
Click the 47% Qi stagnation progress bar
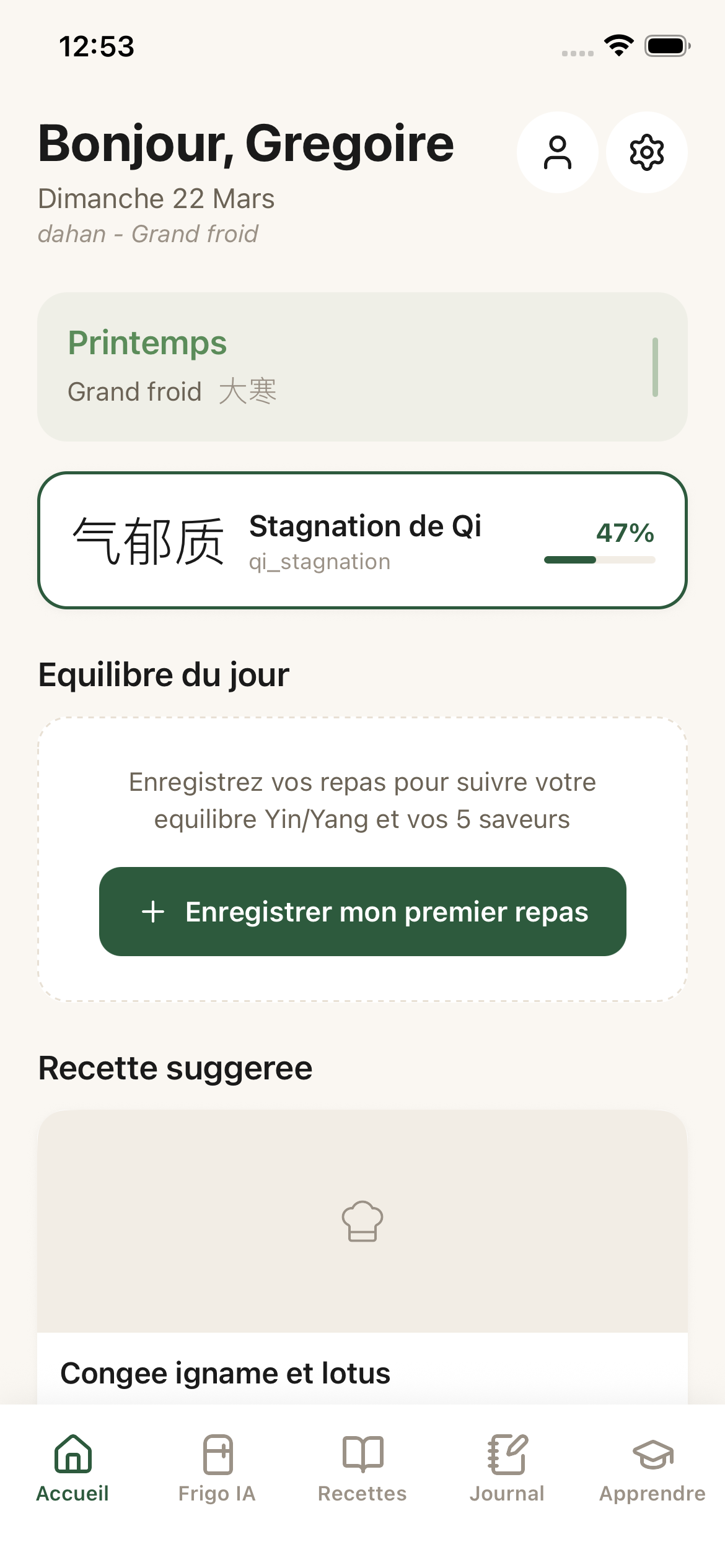click(599, 559)
